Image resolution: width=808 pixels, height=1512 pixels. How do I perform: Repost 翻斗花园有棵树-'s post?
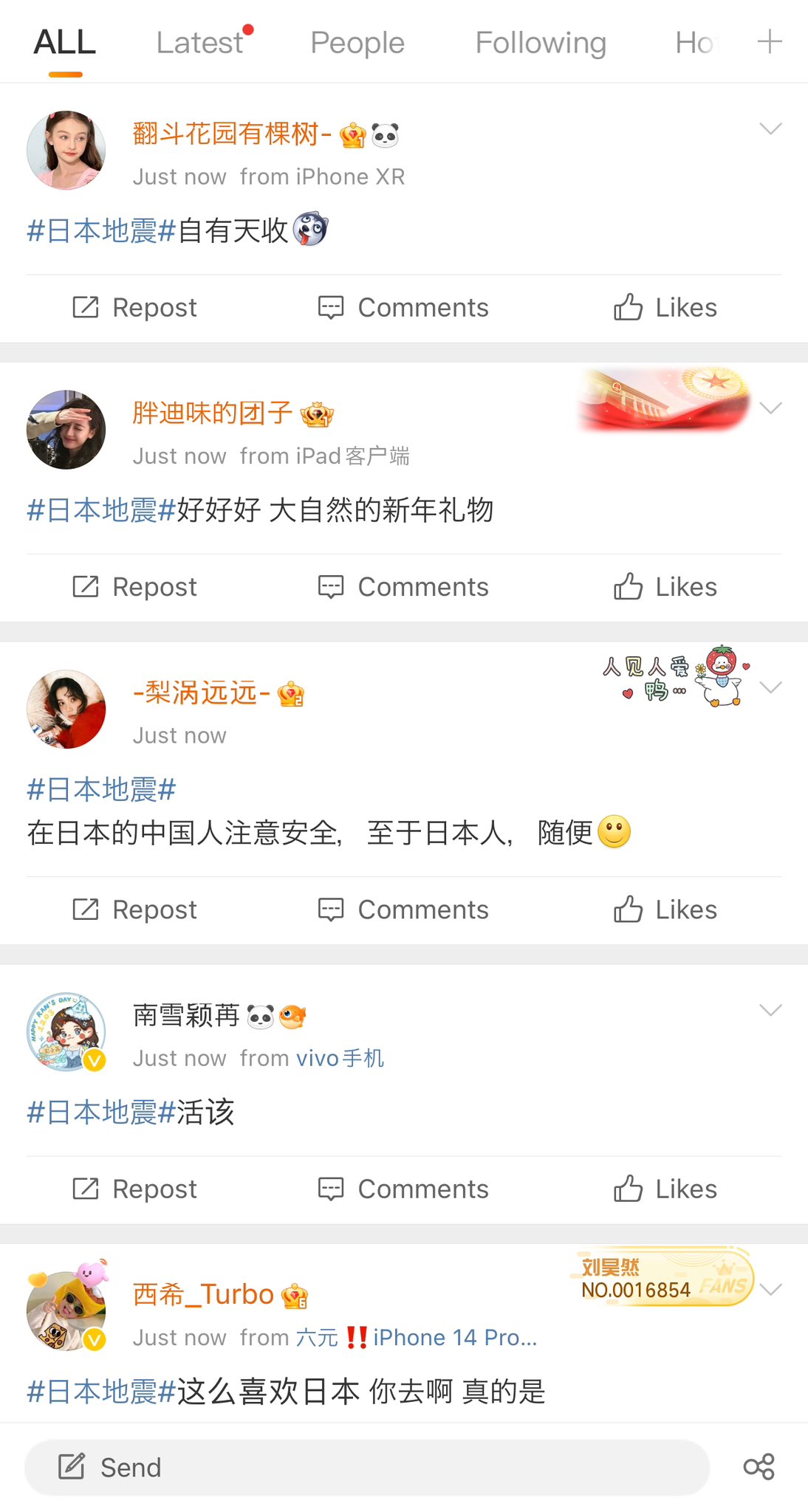click(x=135, y=308)
